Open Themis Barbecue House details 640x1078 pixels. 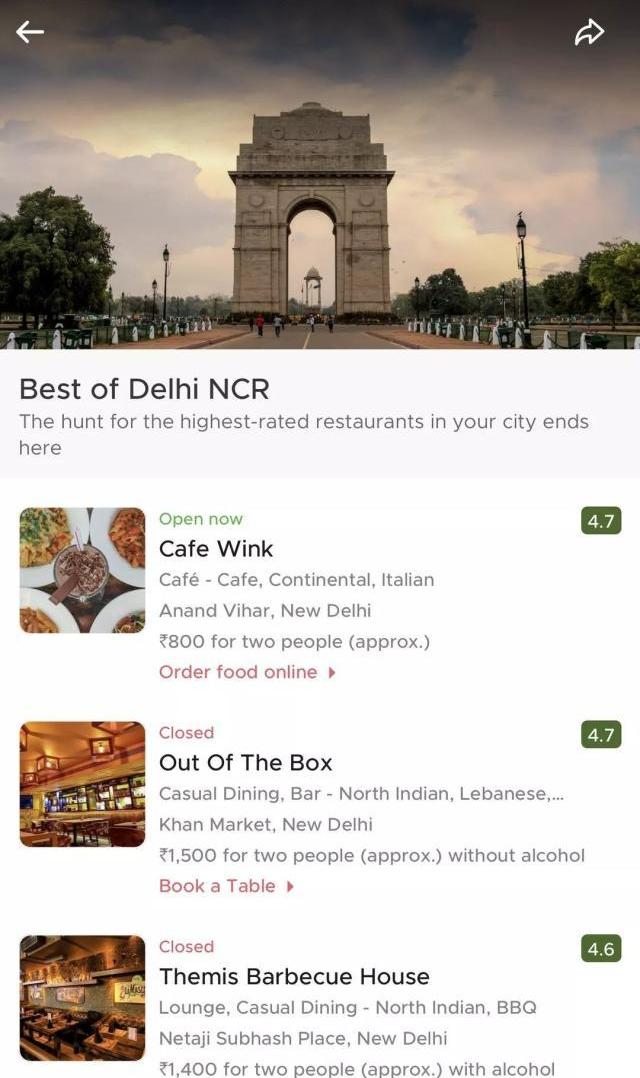[294, 977]
